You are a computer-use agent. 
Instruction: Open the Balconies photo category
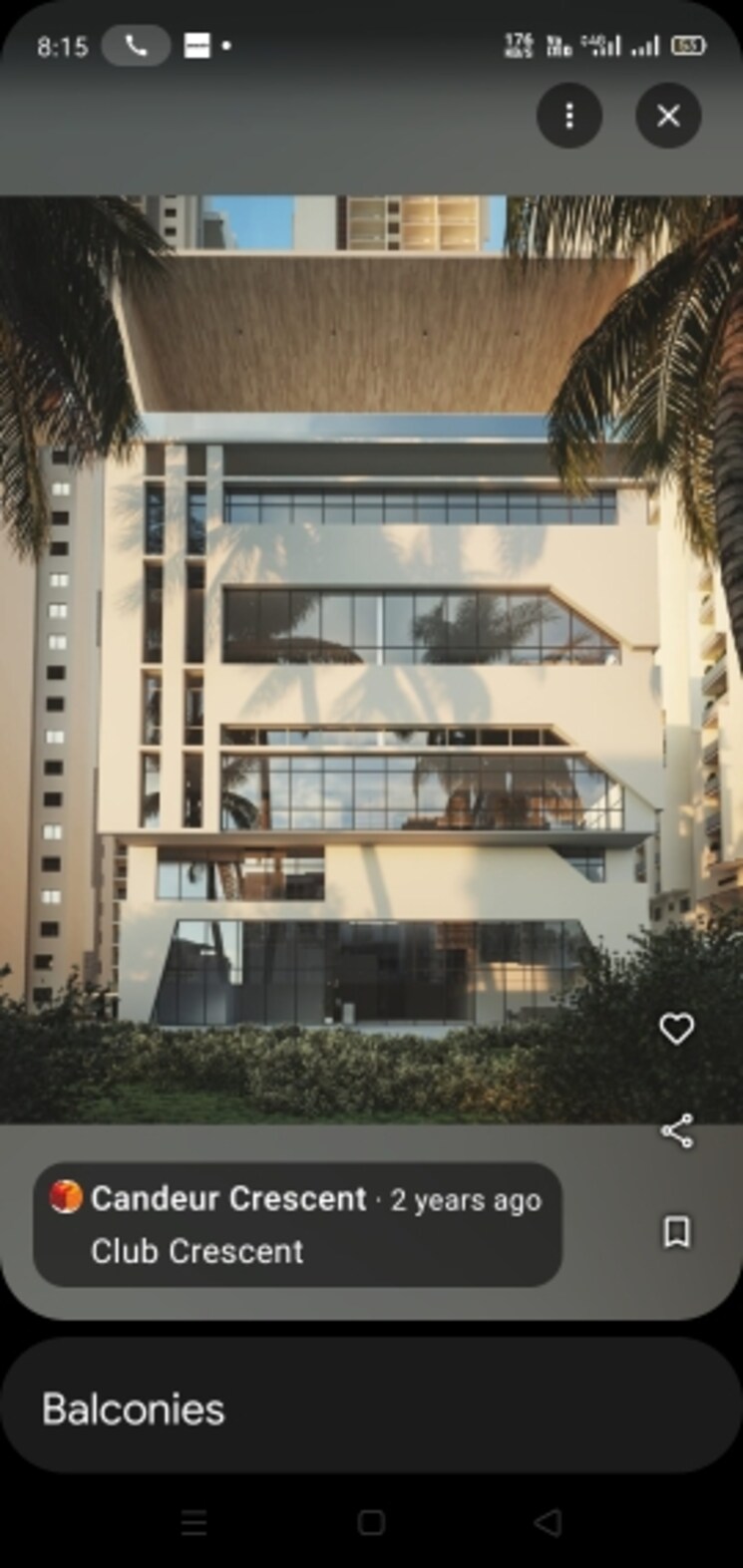[x=133, y=1409]
